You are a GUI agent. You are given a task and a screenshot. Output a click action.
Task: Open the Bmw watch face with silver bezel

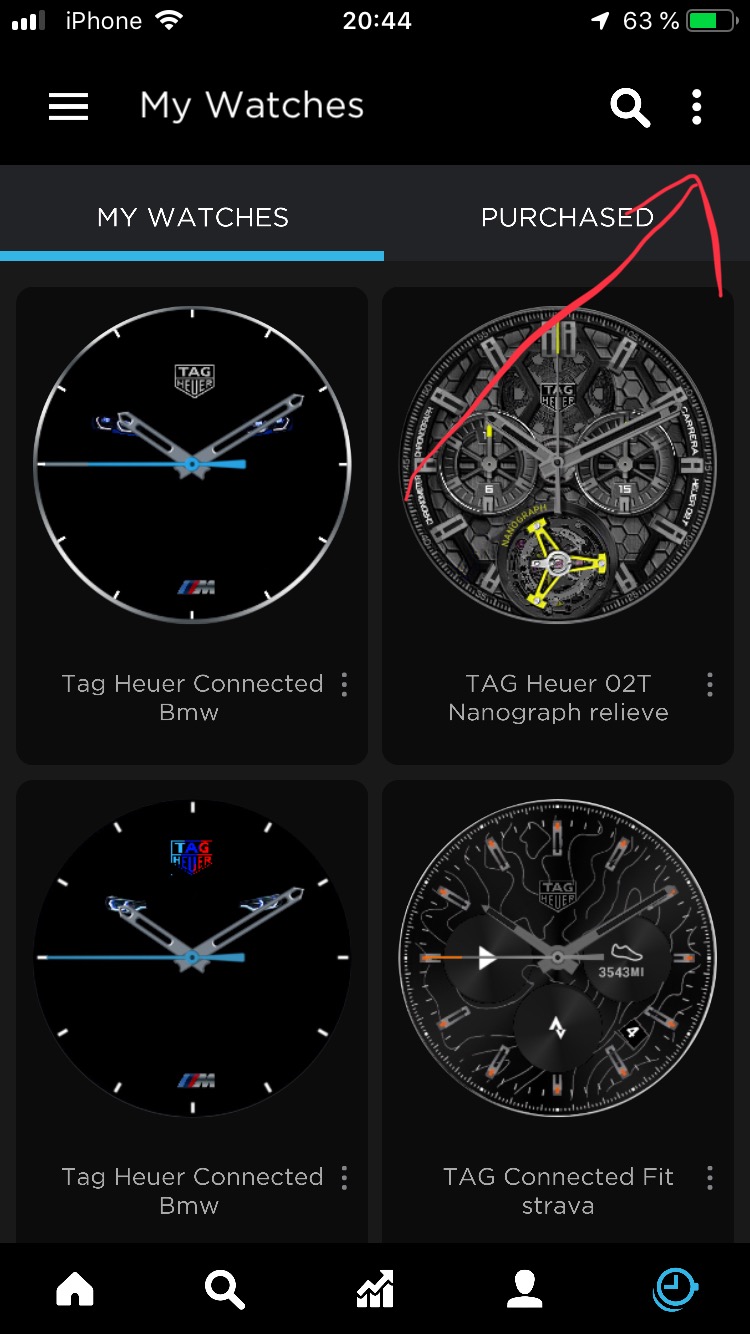pyautogui.click(x=192, y=465)
